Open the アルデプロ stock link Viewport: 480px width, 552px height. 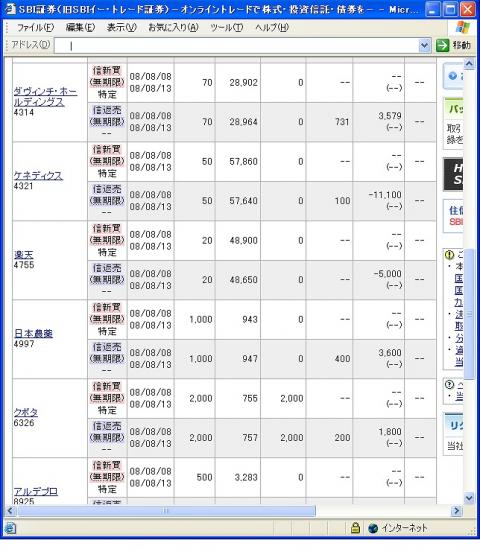coord(35,491)
